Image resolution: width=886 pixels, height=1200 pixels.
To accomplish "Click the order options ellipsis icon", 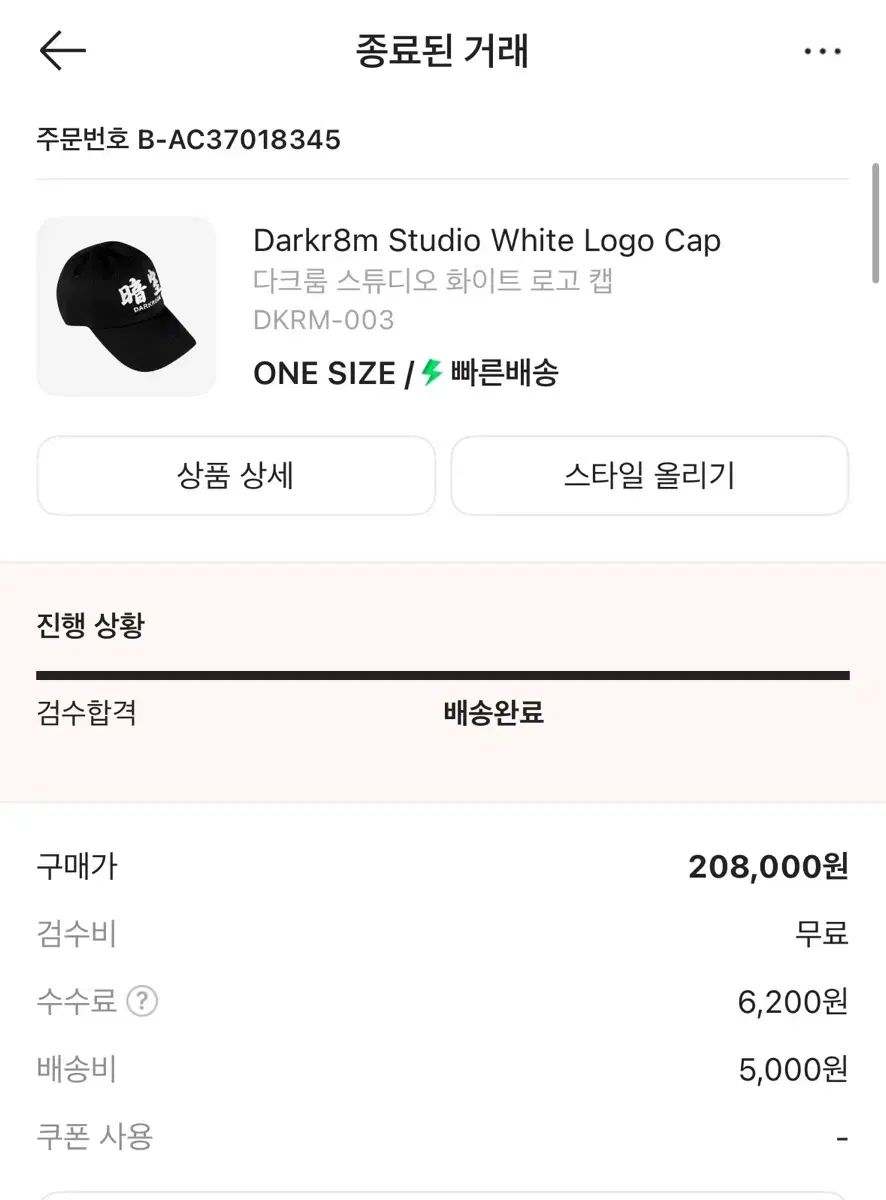I will [x=823, y=50].
